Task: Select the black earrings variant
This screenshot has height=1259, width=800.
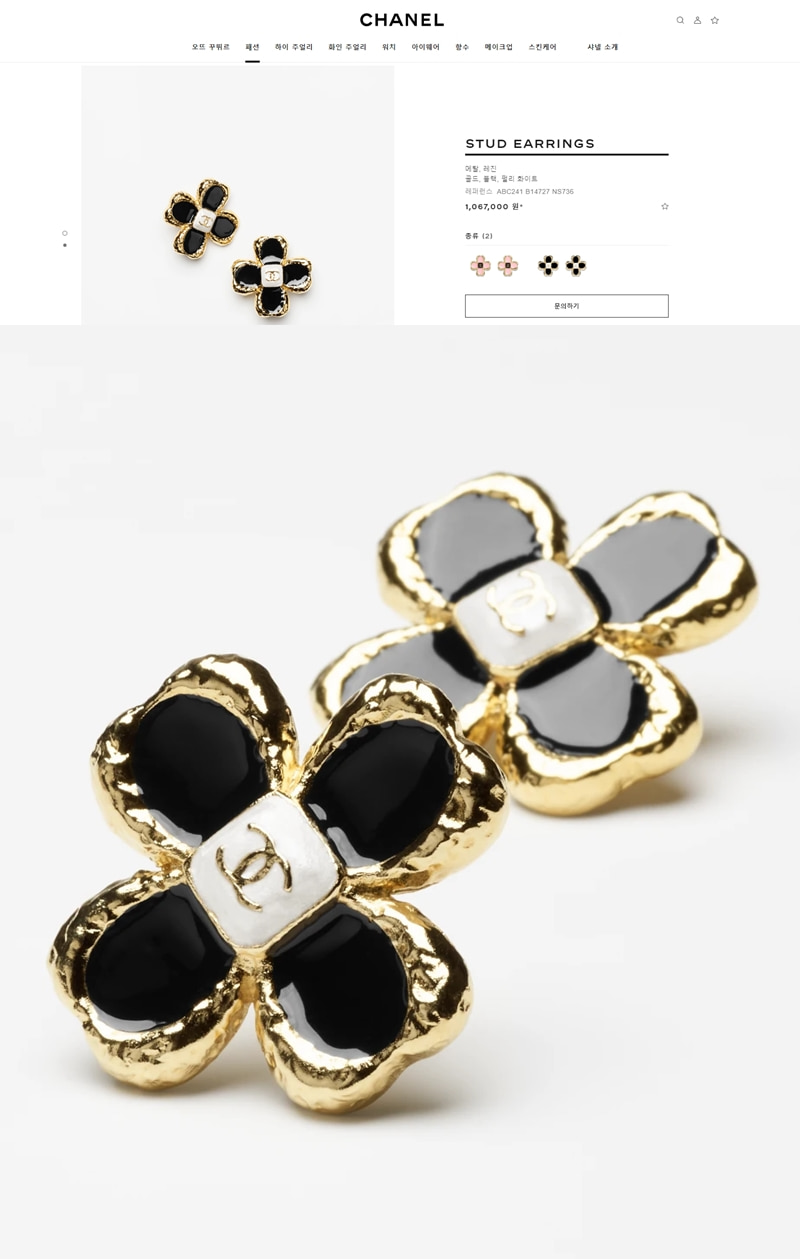Action: [x=561, y=265]
